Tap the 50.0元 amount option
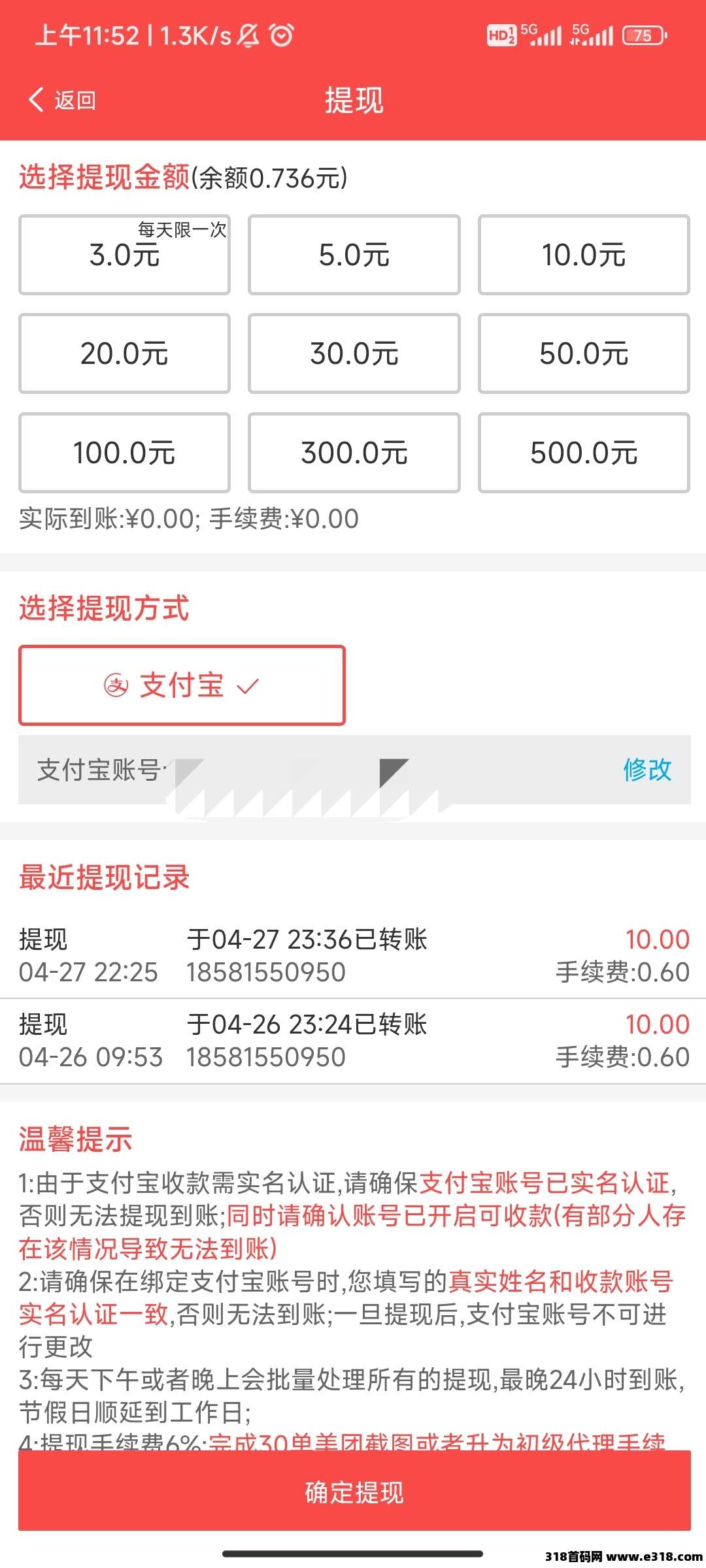 584,353
